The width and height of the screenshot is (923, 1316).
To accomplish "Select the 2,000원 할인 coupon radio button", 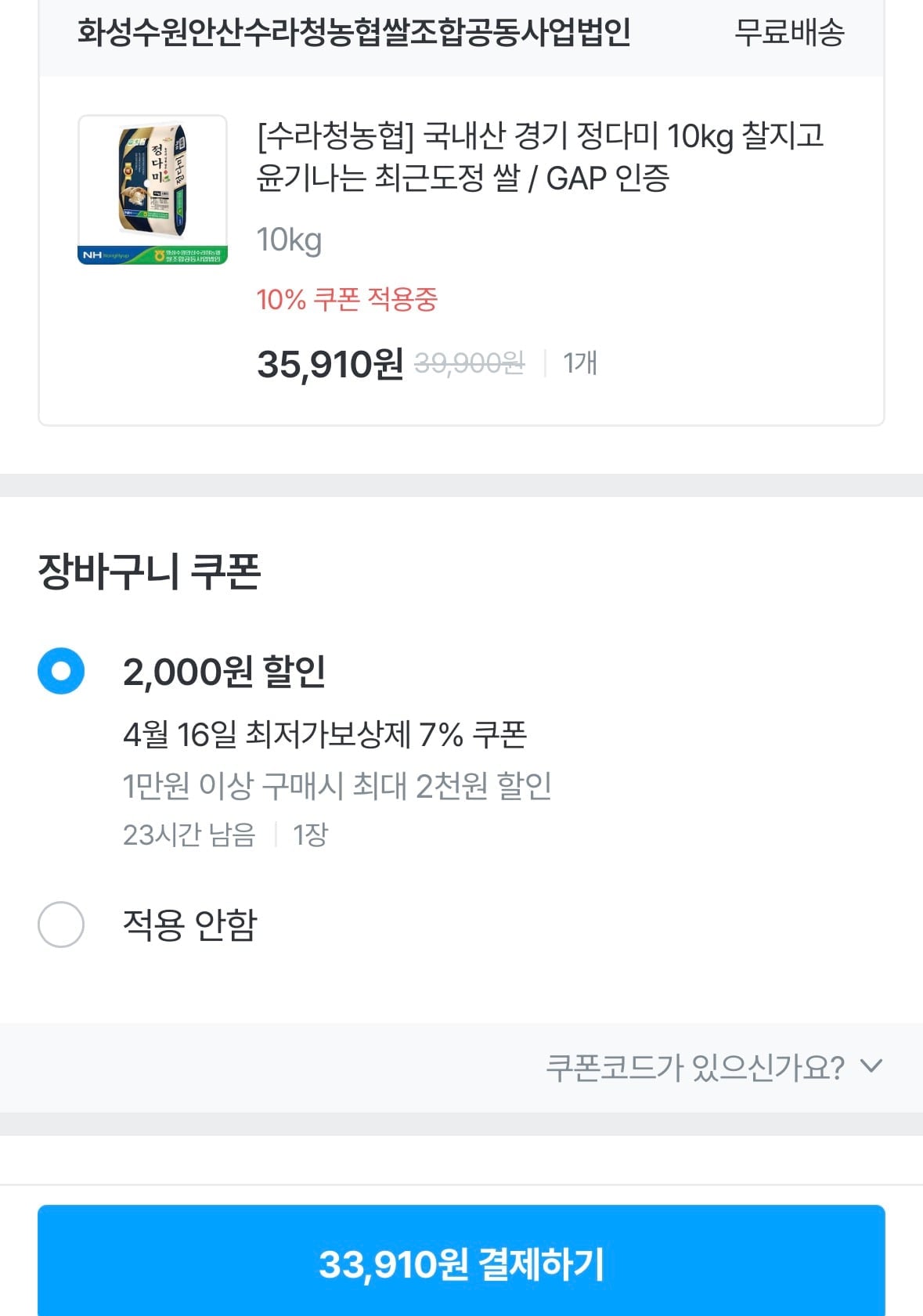I will (59, 671).
